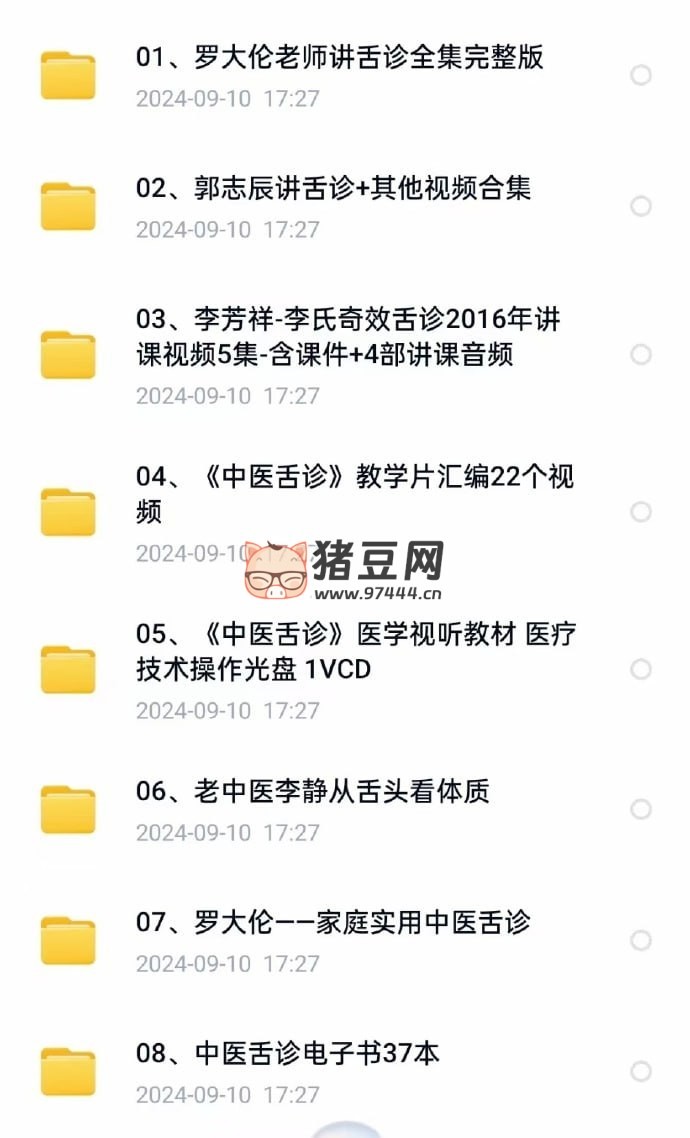Open folder 07 罗大伦家庭实用中医舌诊
690x1138 pixels.
(x=332, y=922)
